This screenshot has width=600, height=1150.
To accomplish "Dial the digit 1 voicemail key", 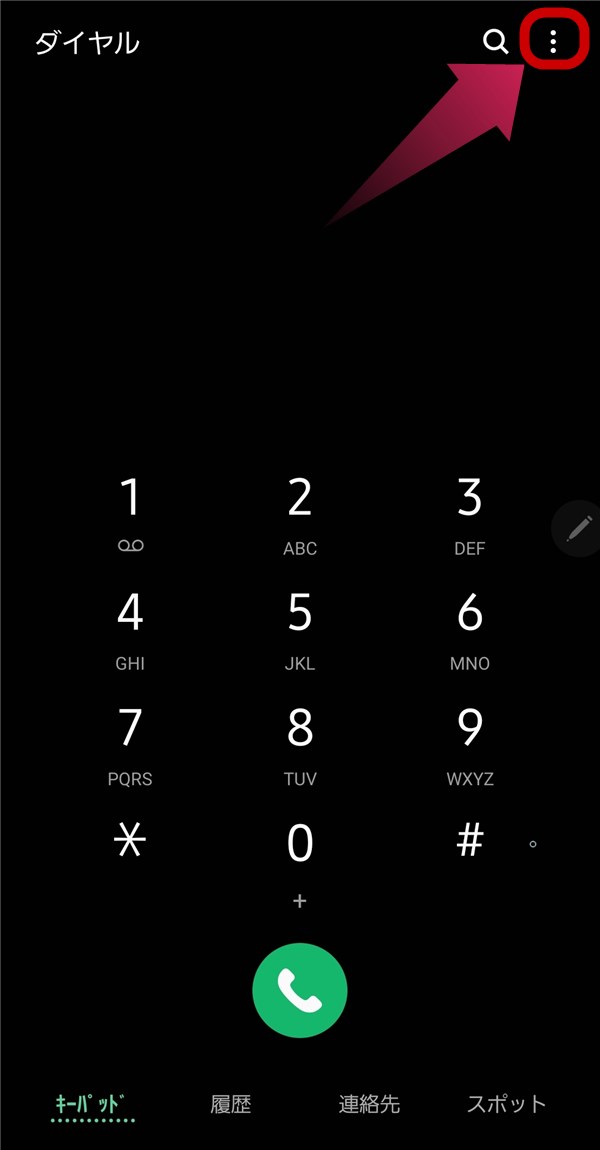I will (131, 512).
